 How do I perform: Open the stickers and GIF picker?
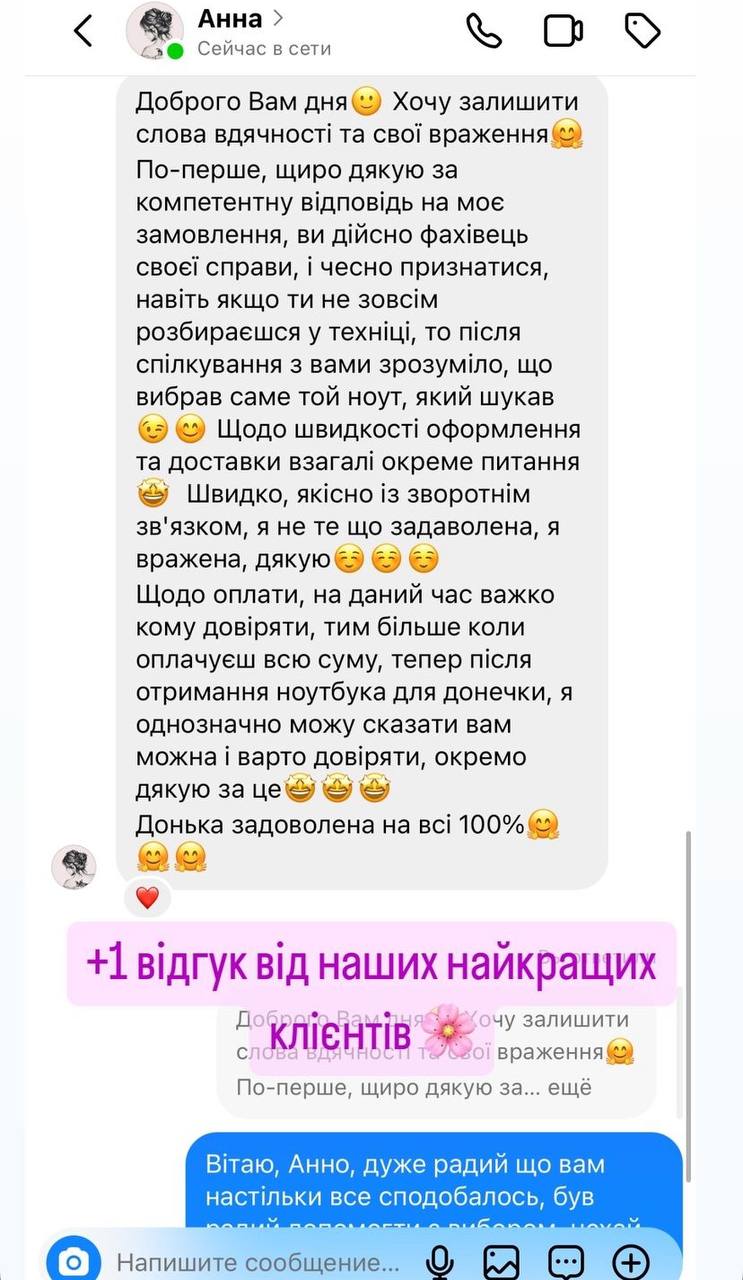pos(567,1262)
